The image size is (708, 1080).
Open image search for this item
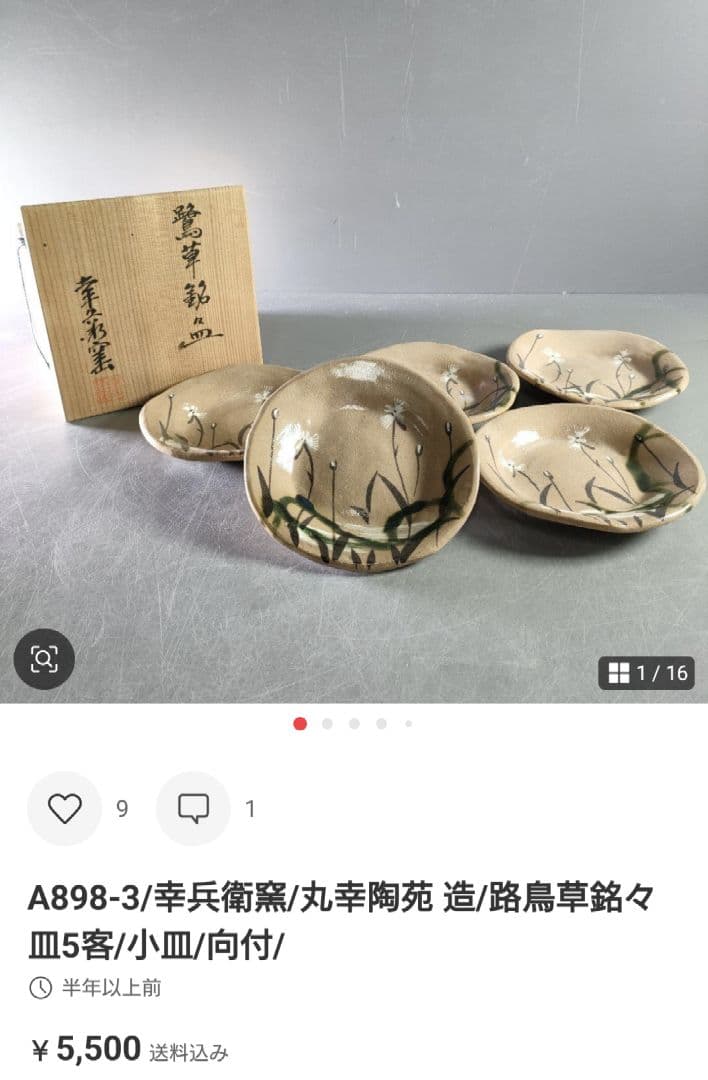pyautogui.click(x=44, y=658)
